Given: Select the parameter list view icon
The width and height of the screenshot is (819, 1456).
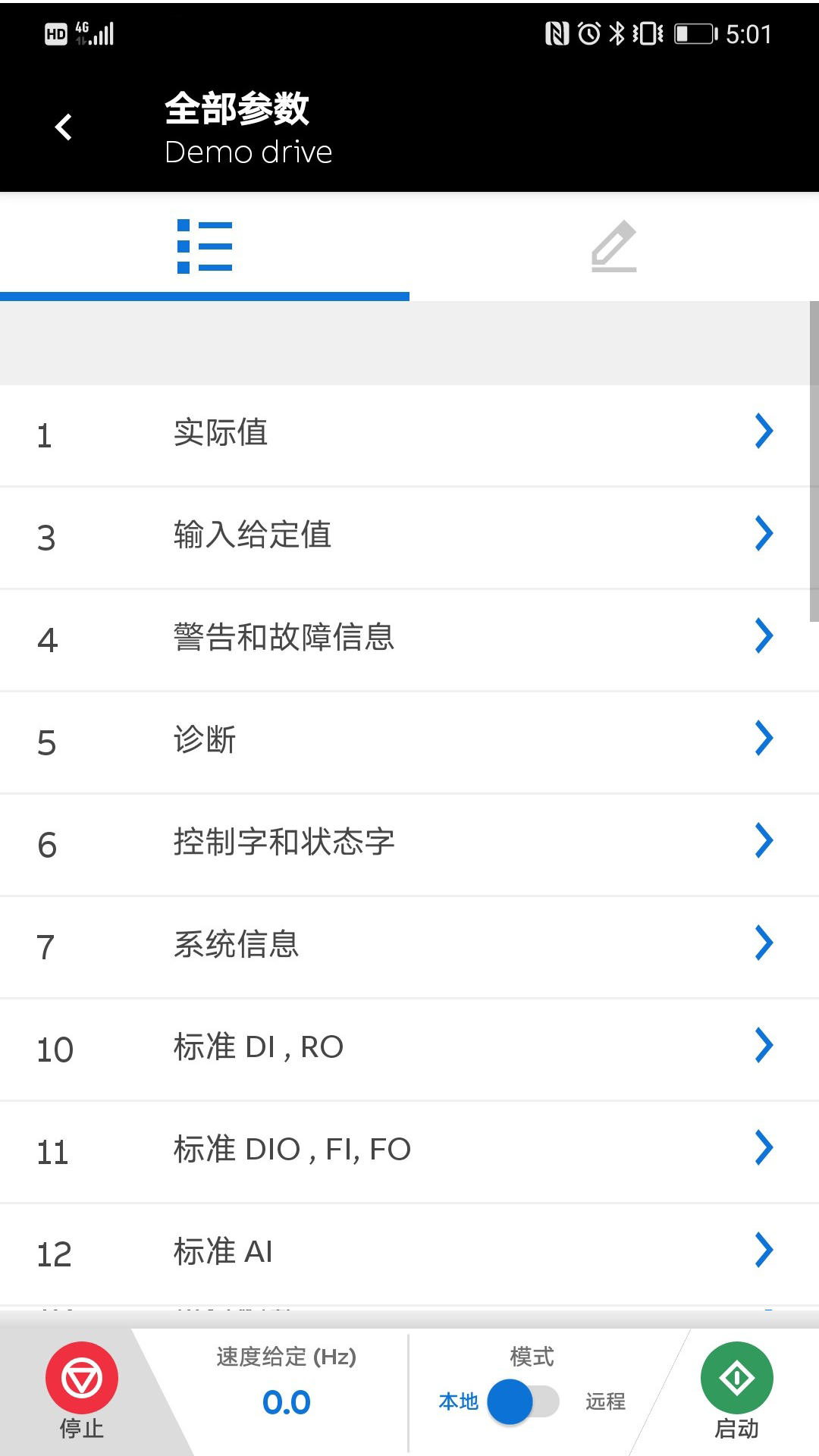Looking at the screenshot, I should pos(205,245).
